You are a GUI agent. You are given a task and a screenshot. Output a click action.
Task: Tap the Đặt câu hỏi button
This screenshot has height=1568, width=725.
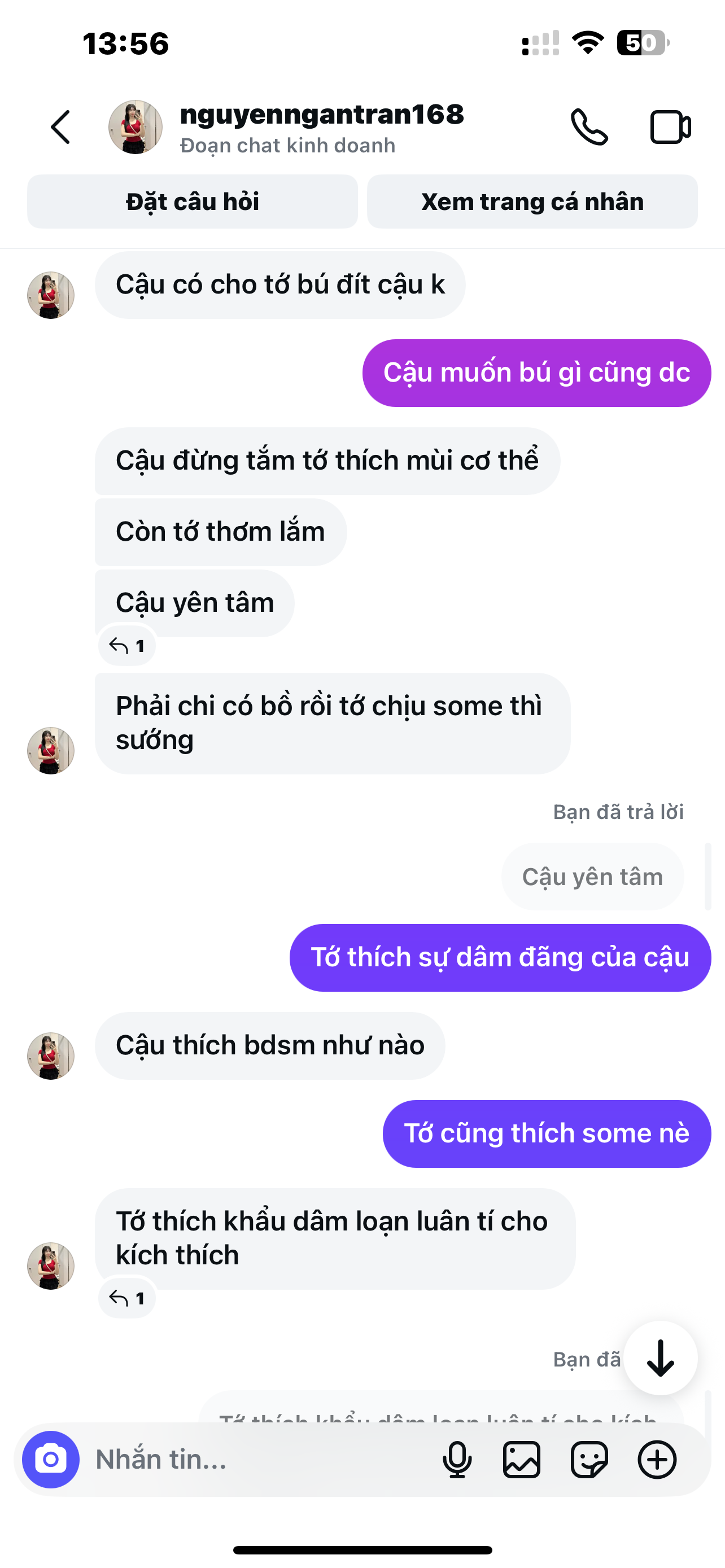(x=193, y=202)
